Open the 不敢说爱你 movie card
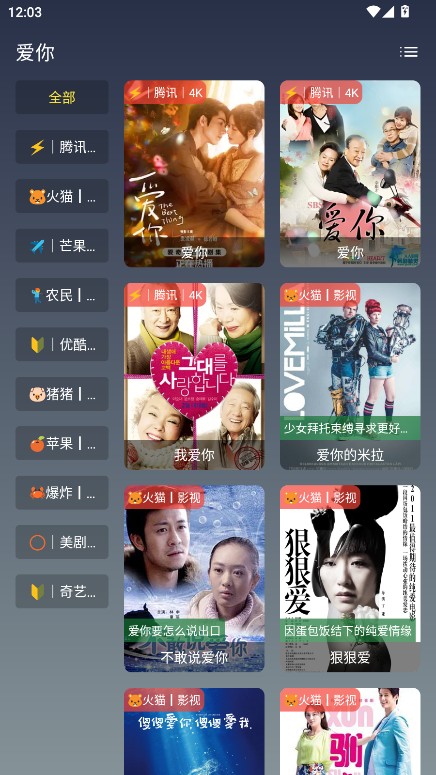Image resolution: width=436 pixels, height=775 pixels. [194, 579]
